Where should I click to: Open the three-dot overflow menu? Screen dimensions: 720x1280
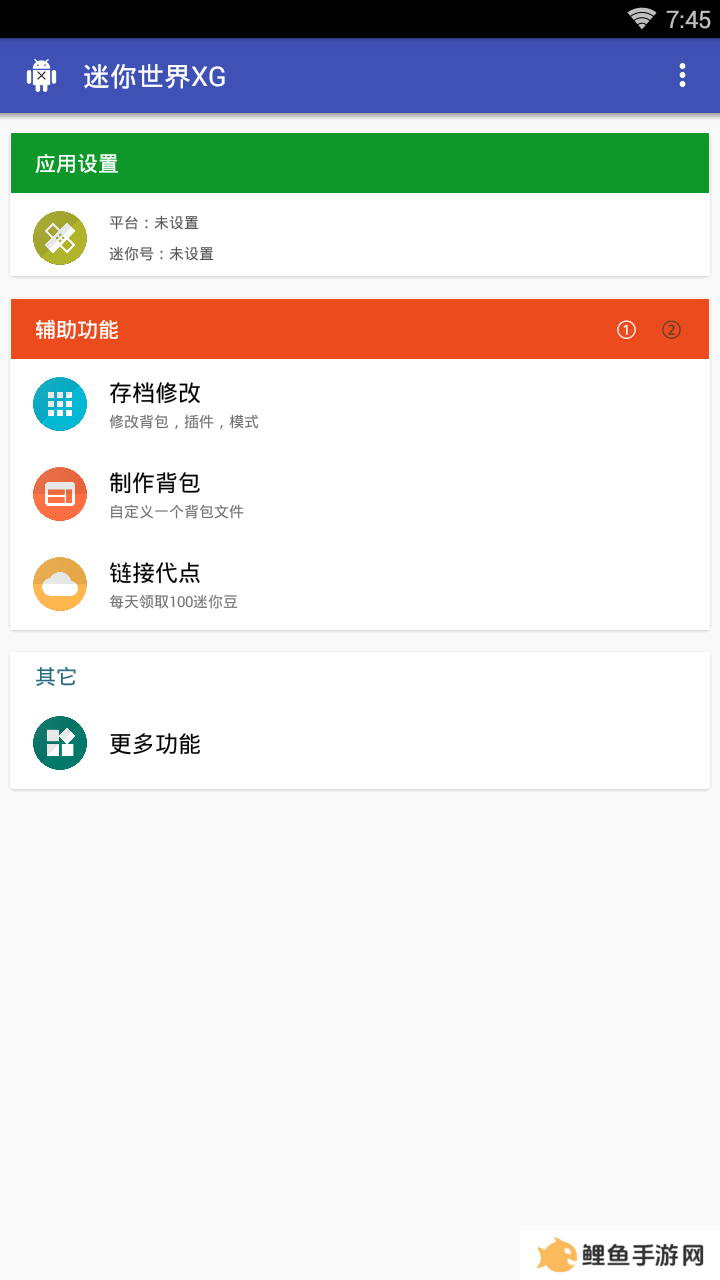[x=682, y=76]
